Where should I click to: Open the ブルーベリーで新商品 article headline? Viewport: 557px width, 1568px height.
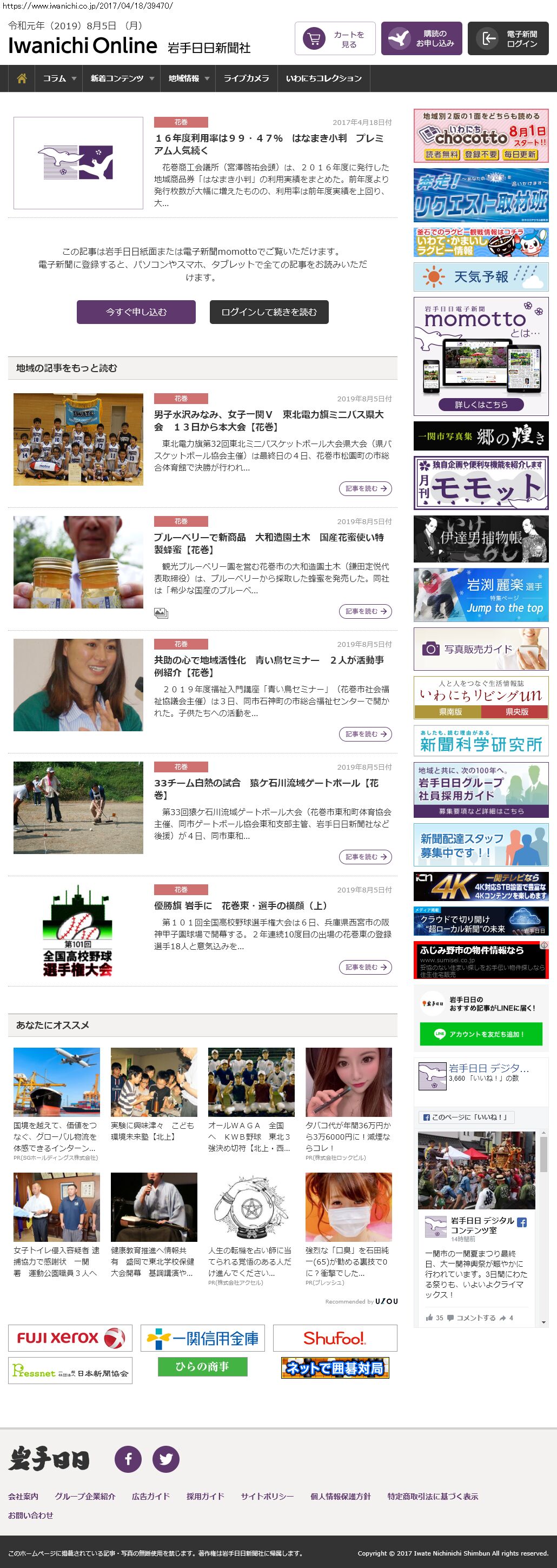tap(268, 543)
